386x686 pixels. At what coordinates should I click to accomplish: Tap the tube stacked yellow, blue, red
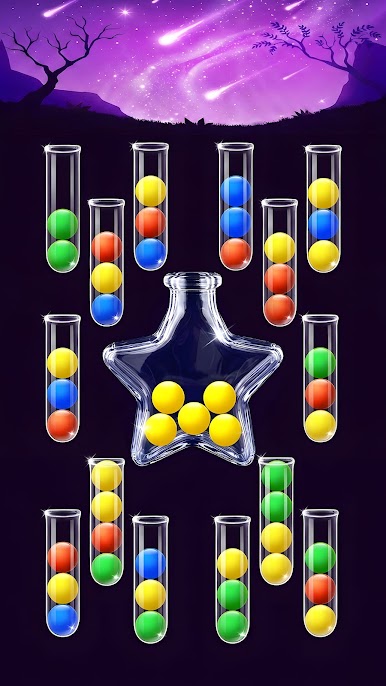[x=63, y=378]
